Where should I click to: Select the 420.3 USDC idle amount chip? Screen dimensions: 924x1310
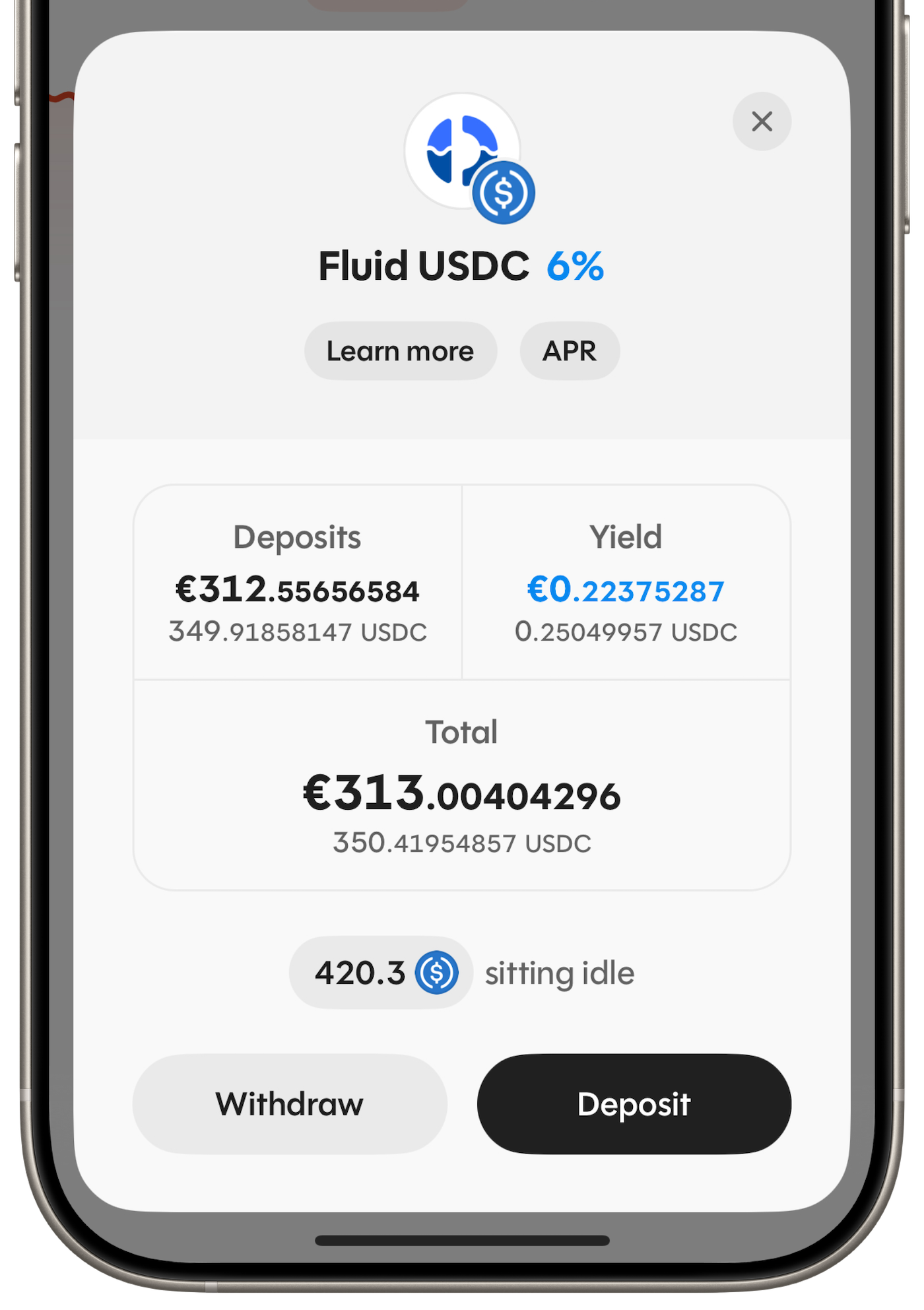tap(381, 973)
